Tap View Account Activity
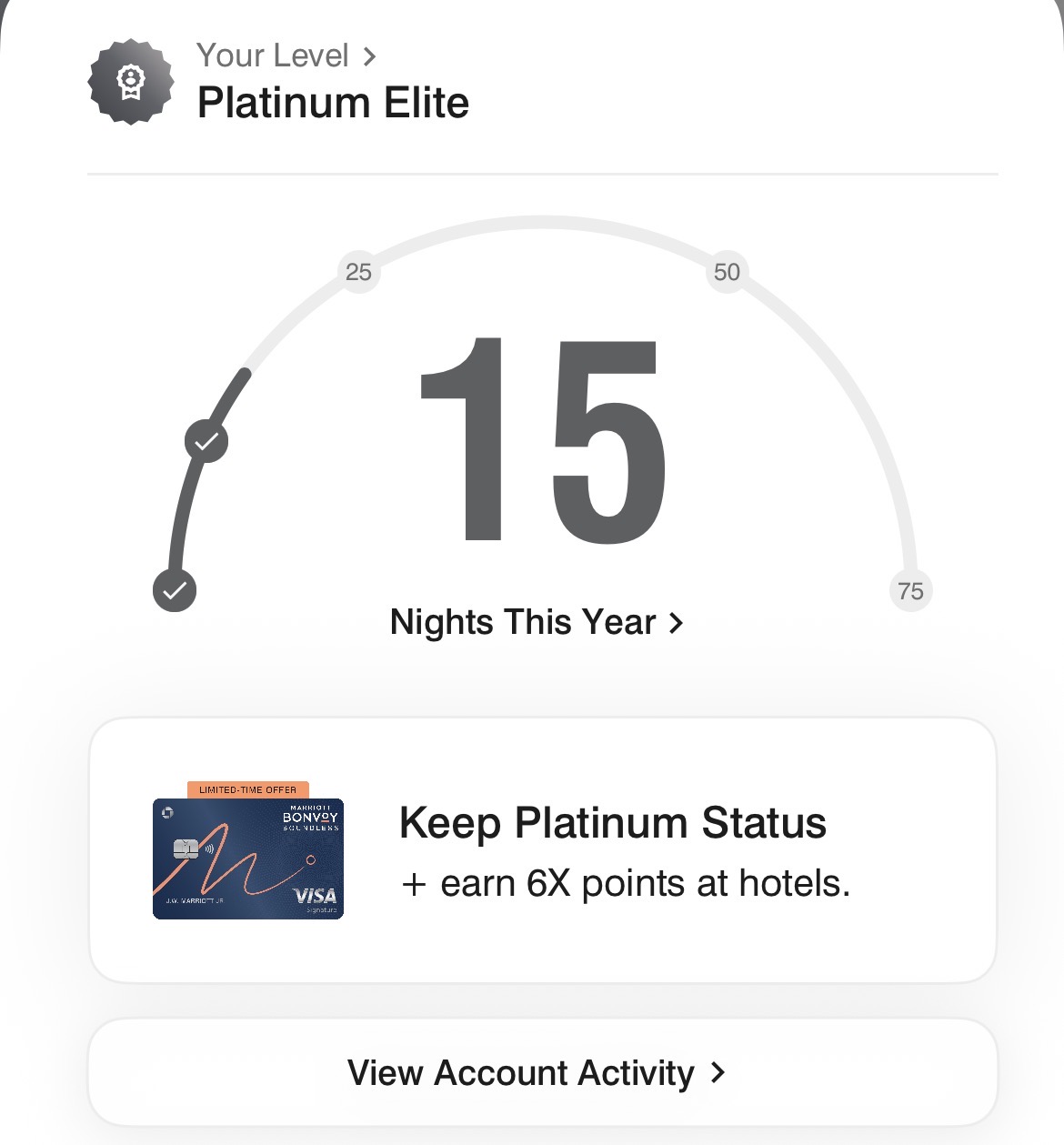This screenshot has width=1064, height=1145. [537, 1073]
